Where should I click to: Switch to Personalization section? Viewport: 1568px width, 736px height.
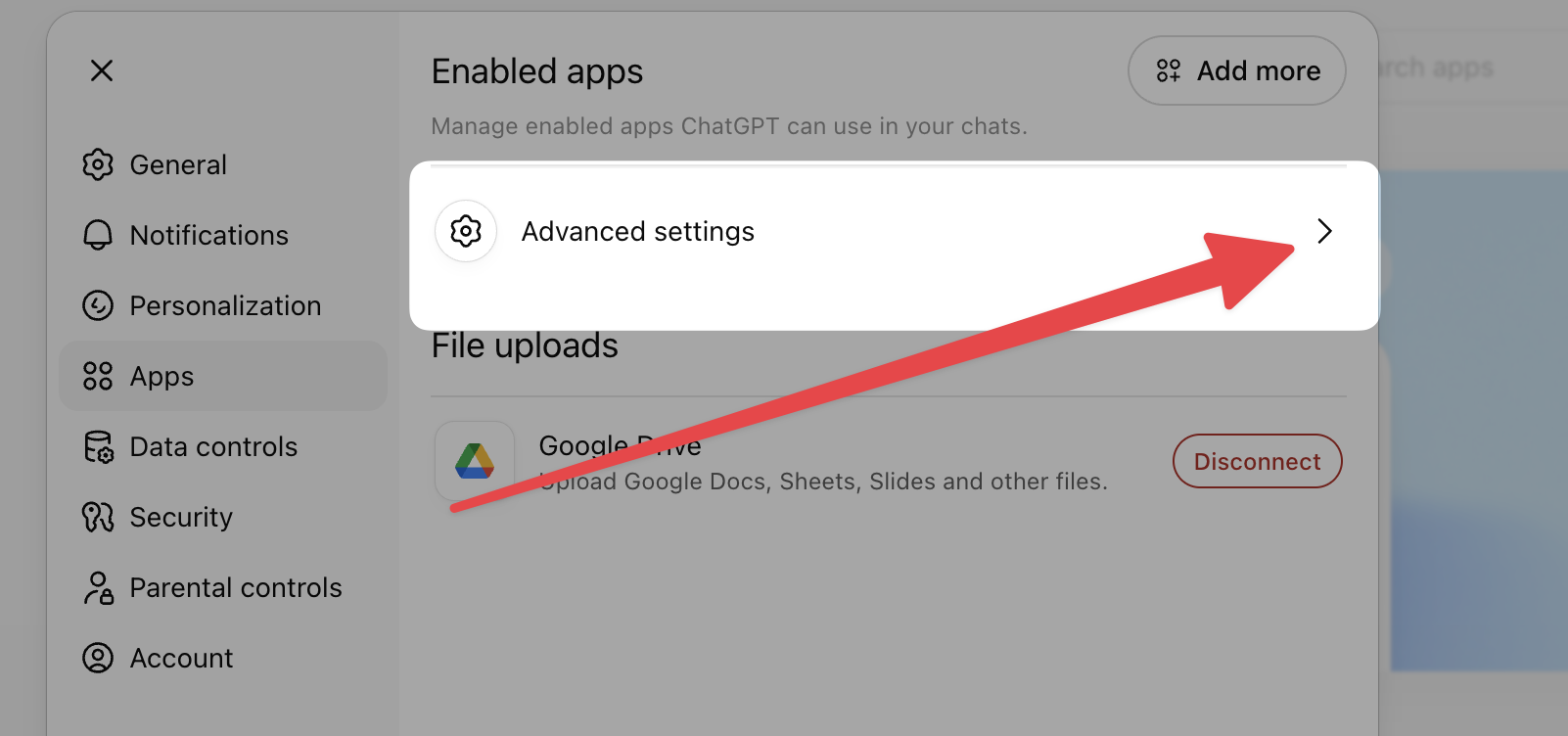(x=224, y=305)
